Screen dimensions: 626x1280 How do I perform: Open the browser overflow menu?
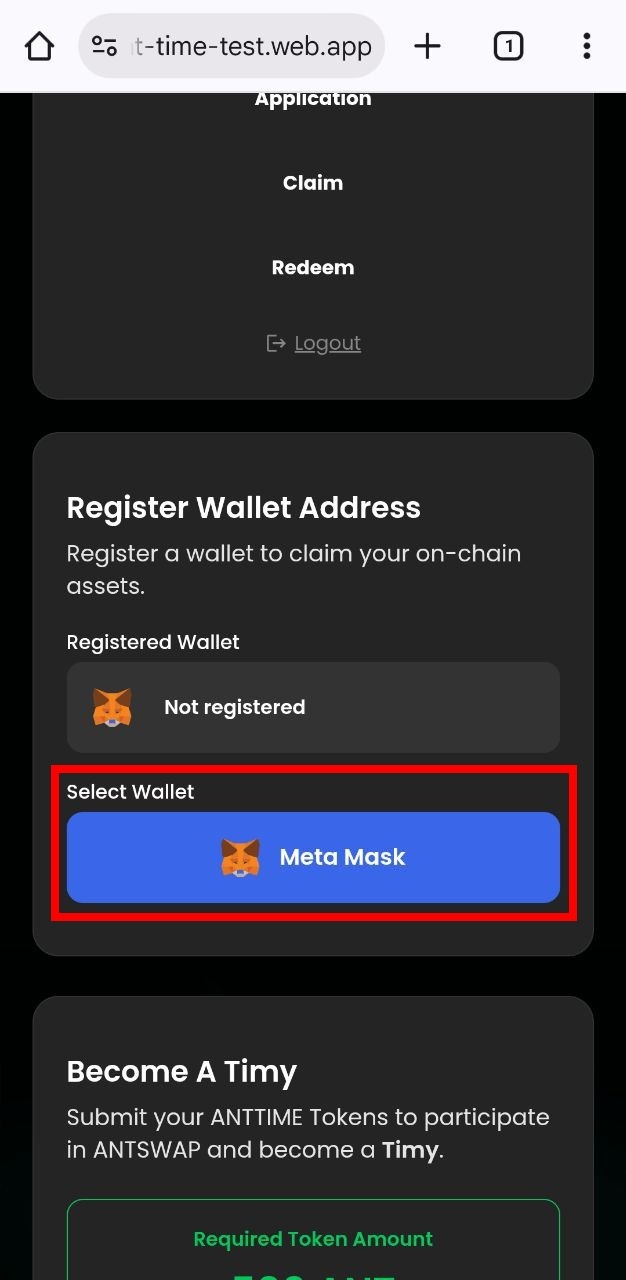[586, 46]
